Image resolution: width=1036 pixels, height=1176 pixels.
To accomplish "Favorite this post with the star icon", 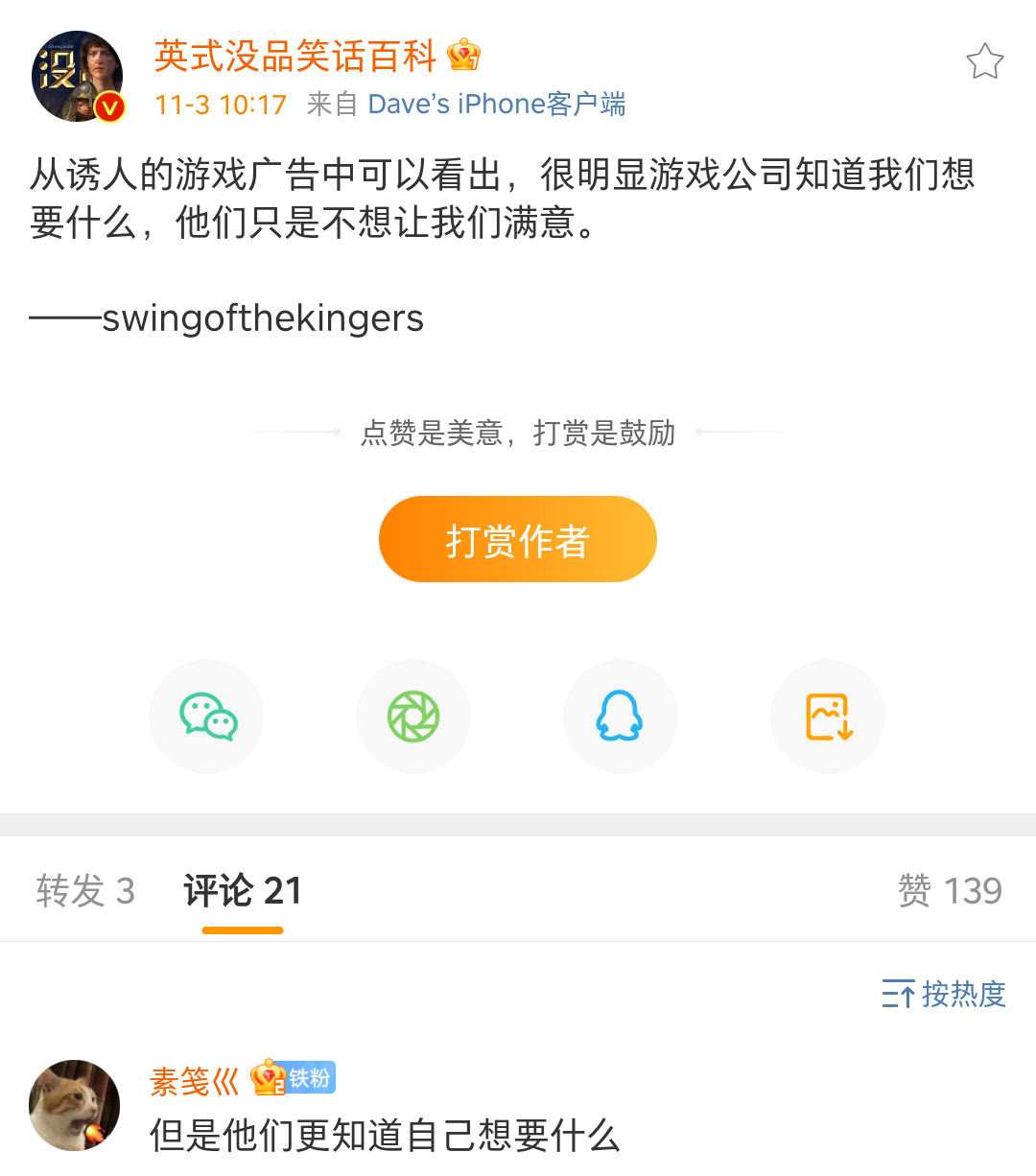I will coord(984,61).
